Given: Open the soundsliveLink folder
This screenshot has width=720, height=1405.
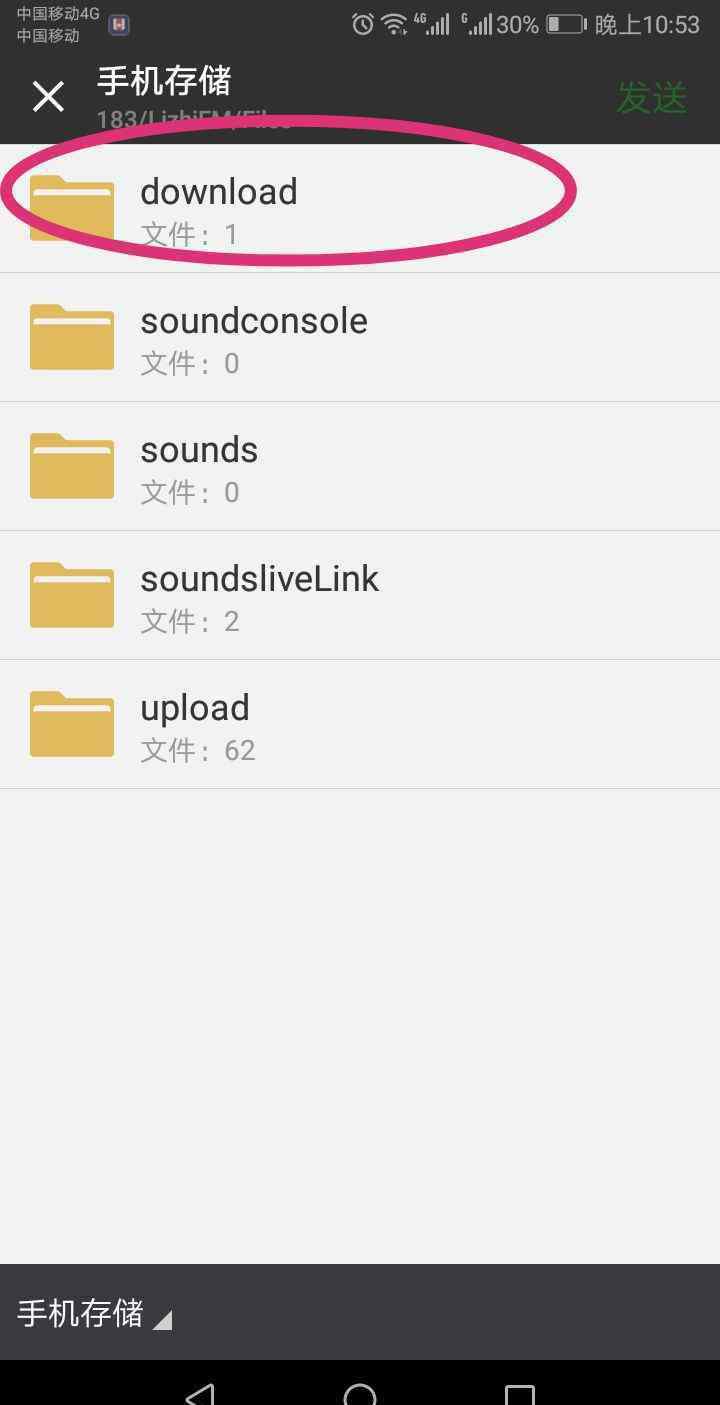Looking at the screenshot, I should click(x=360, y=596).
